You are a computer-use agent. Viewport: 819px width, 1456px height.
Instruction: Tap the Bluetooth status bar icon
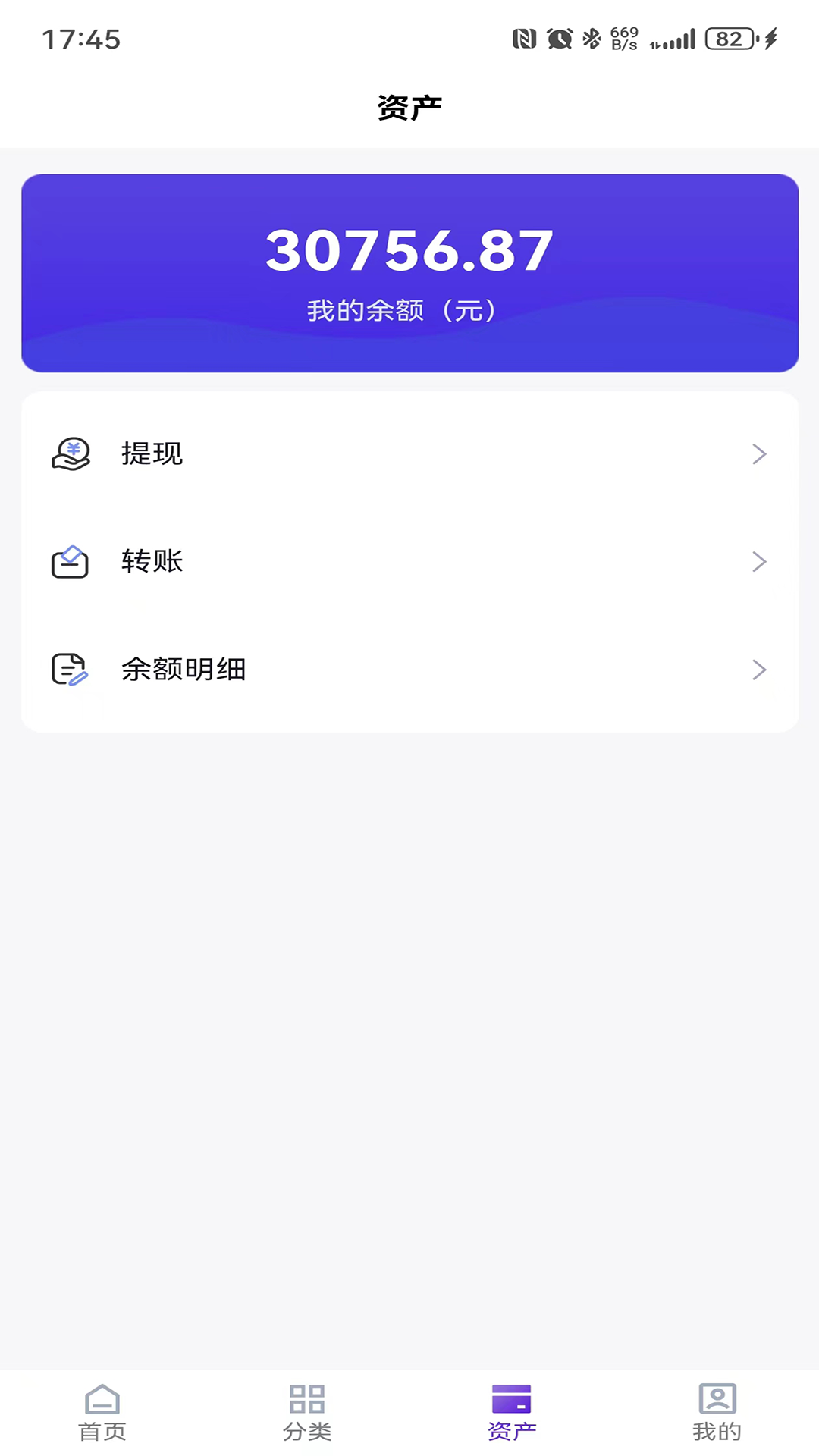590,37
